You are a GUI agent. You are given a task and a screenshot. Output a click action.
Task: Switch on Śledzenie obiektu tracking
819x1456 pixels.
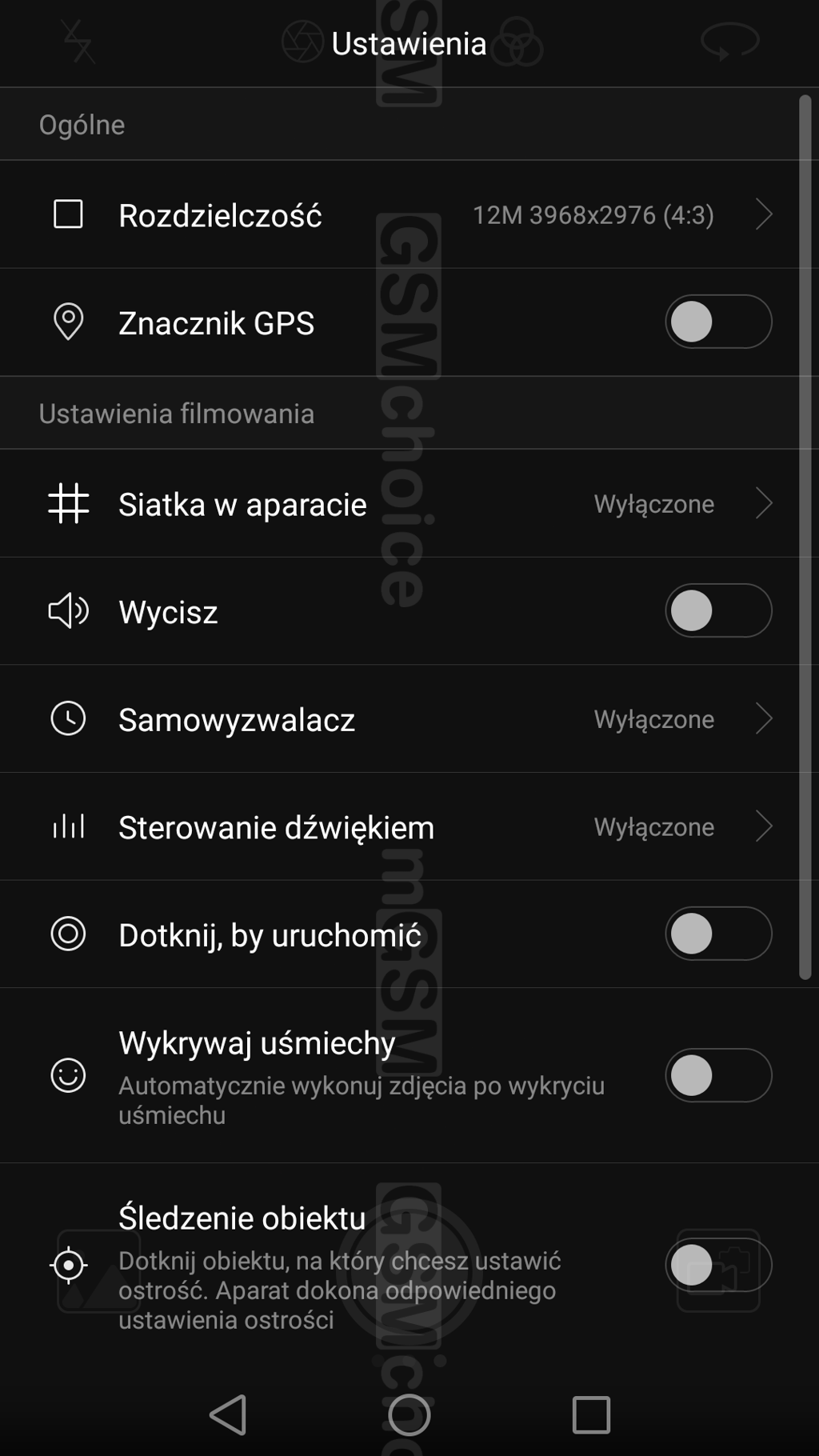point(717,1265)
